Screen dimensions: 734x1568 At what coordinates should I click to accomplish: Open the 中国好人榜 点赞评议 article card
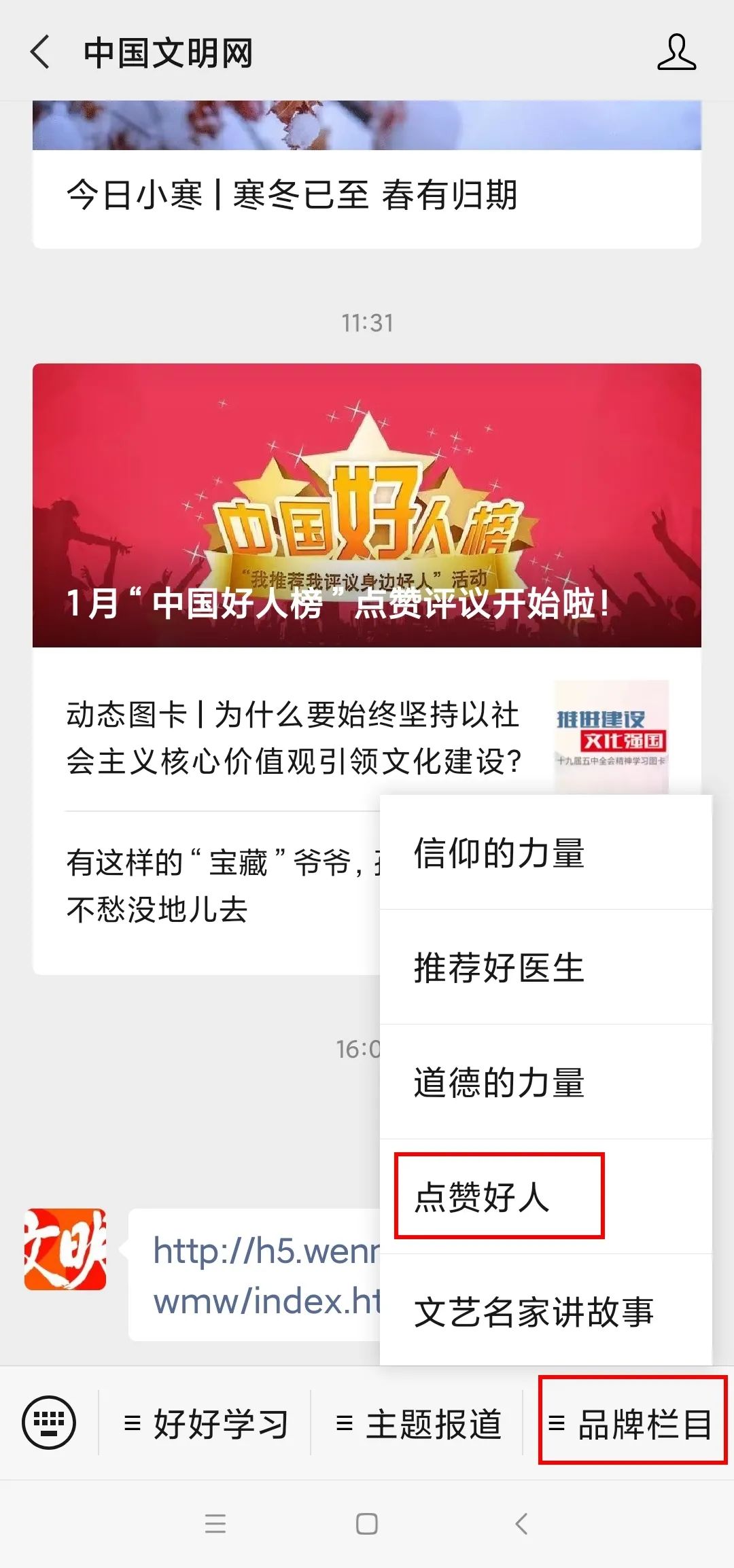point(367,506)
